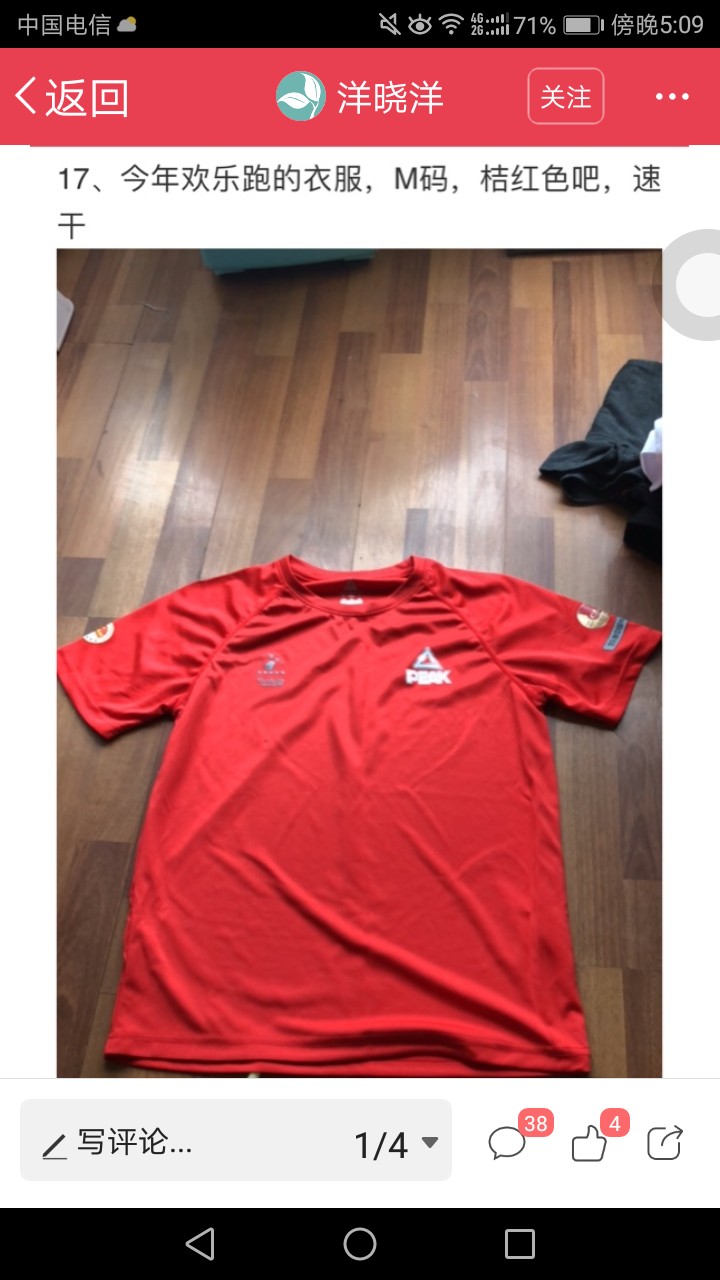Expand the 1/4 page selector dropdown

397,1143
